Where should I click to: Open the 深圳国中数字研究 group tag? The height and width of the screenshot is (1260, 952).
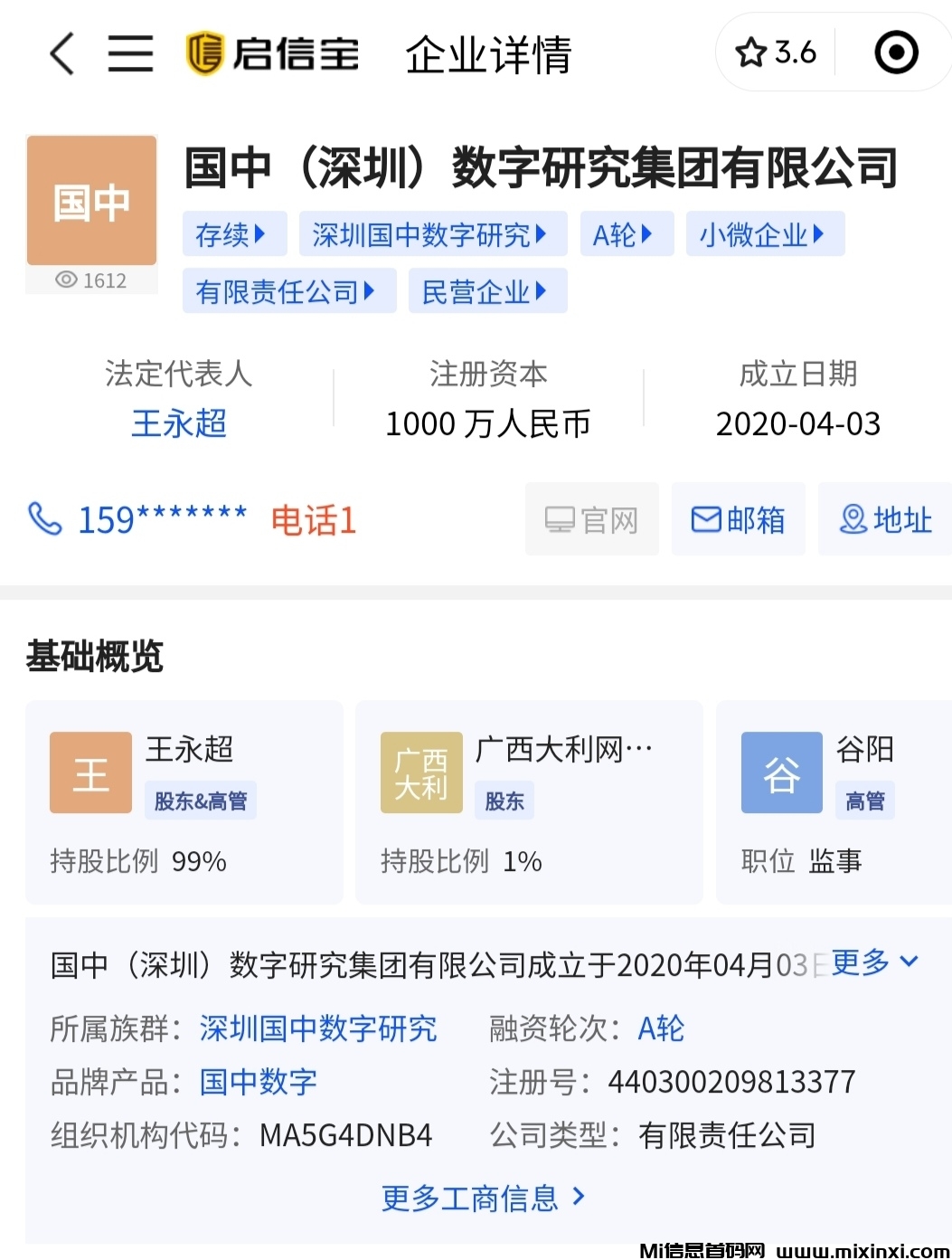click(x=431, y=235)
